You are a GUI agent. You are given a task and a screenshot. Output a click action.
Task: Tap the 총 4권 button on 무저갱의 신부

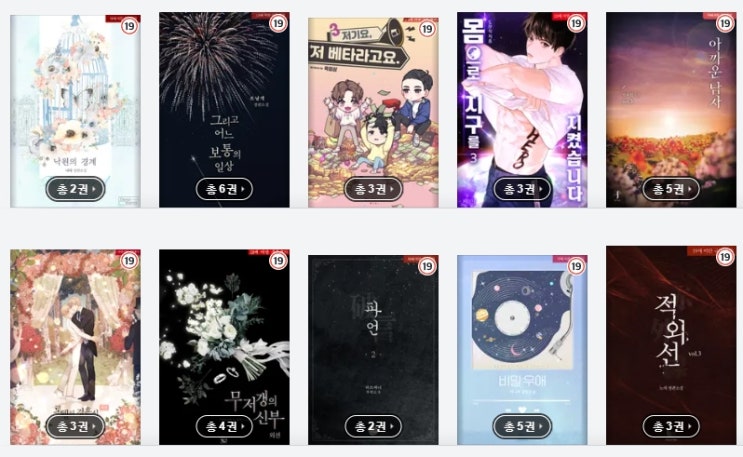224,426
